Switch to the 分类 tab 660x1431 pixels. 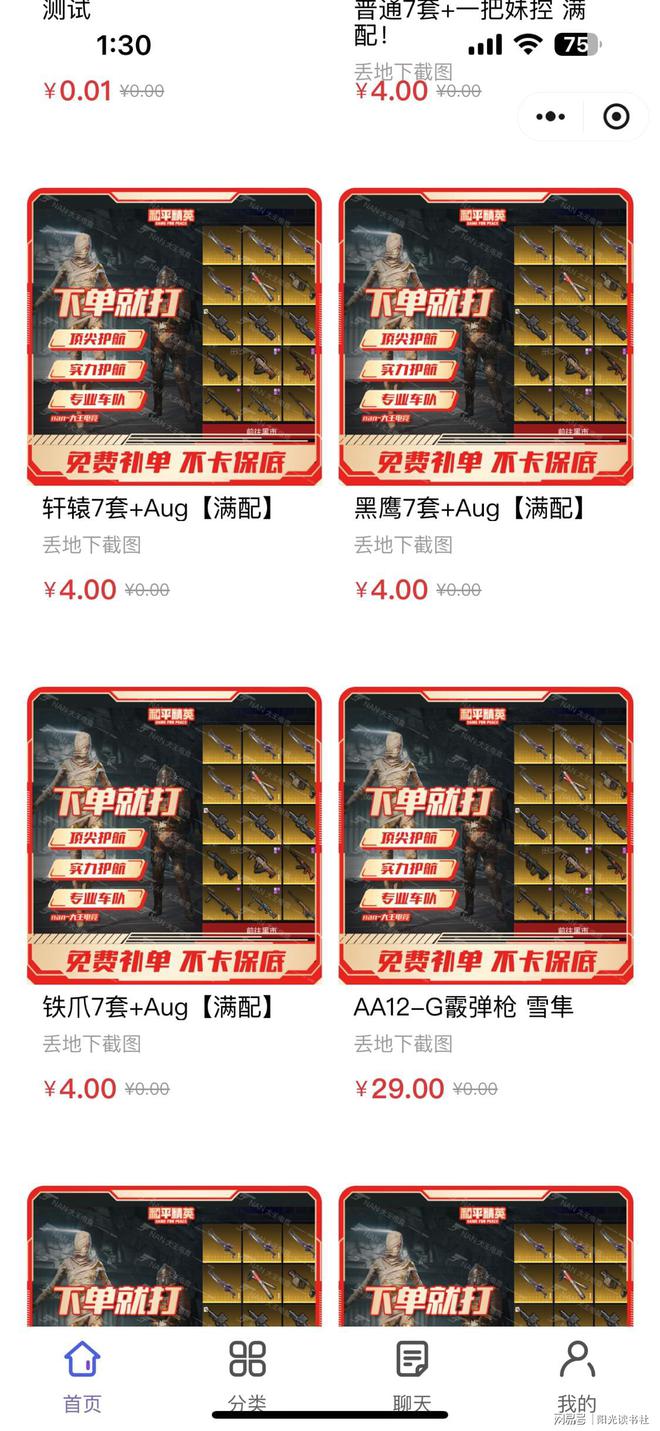click(x=247, y=1375)
